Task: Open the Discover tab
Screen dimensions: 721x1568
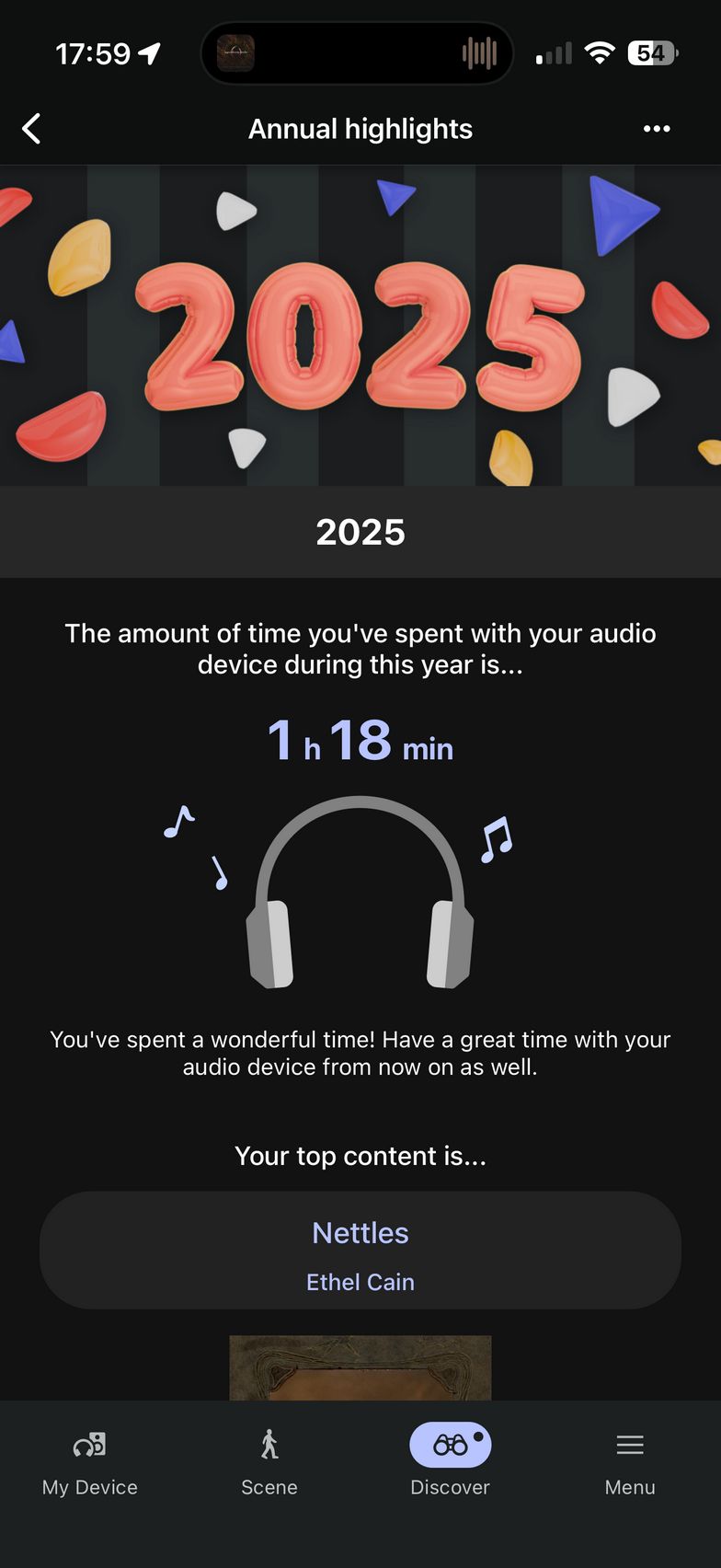Action: (x=450, y=1461)
